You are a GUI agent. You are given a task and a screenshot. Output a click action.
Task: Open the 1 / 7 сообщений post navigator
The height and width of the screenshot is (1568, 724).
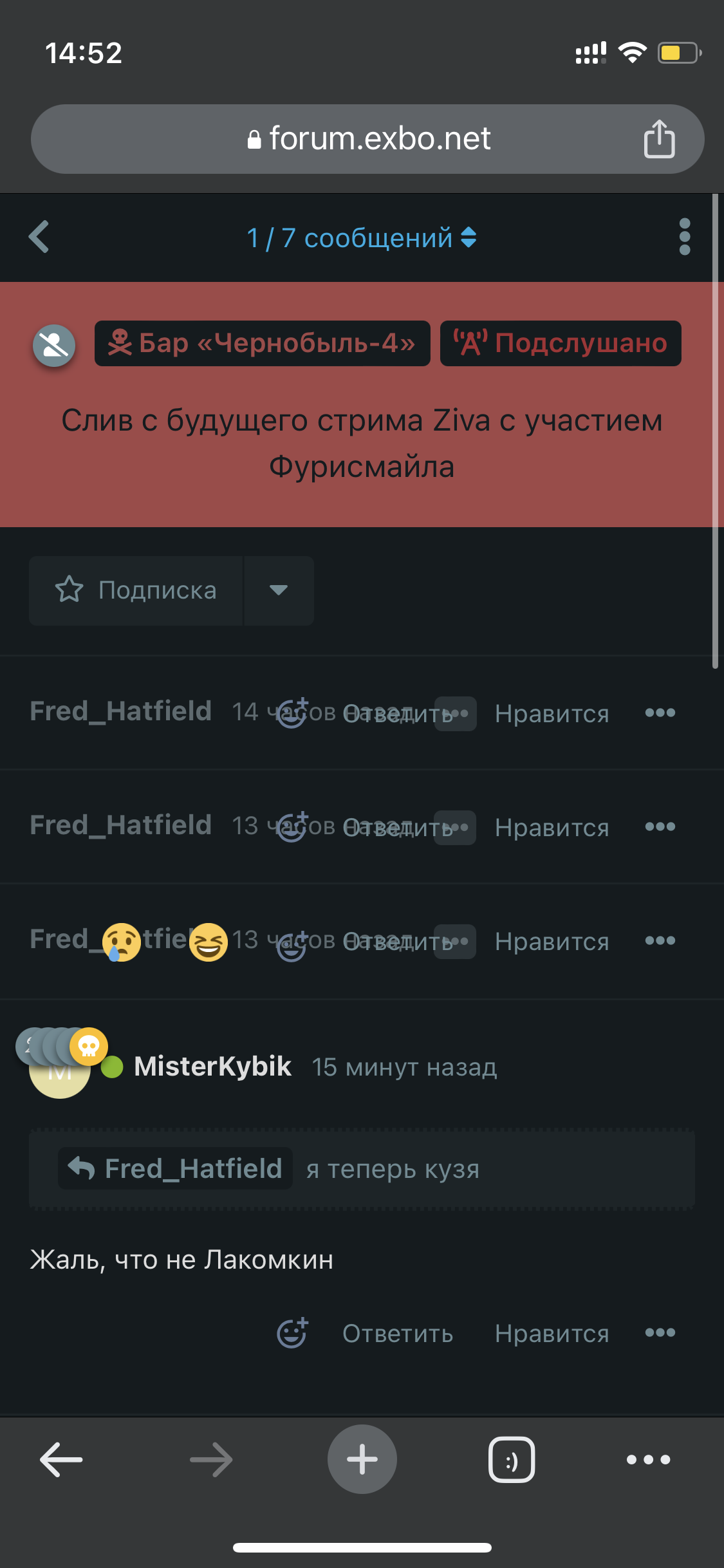pyautogui.click(x=361, y=238)
